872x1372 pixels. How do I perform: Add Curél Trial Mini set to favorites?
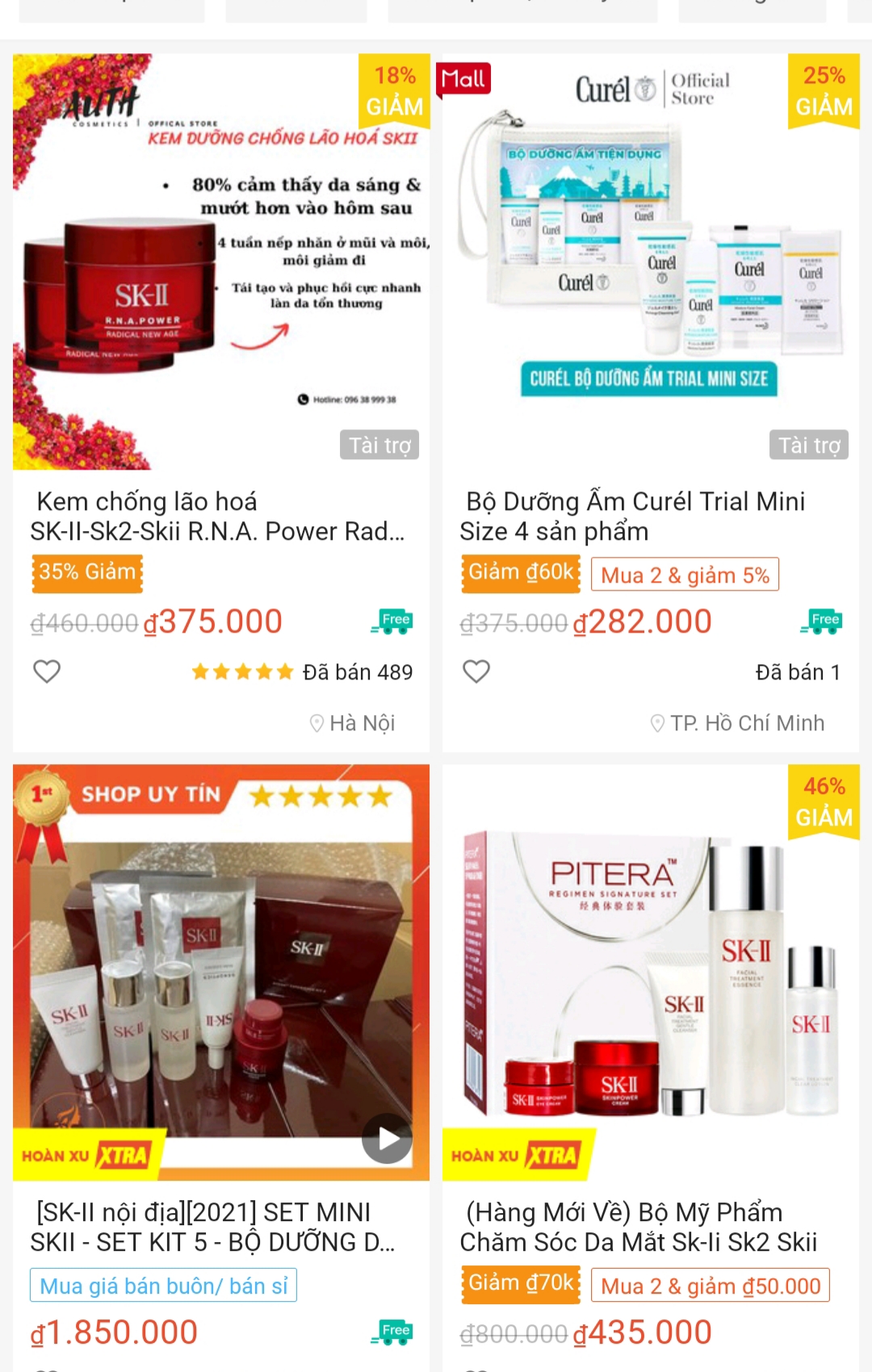click(476, 671)
